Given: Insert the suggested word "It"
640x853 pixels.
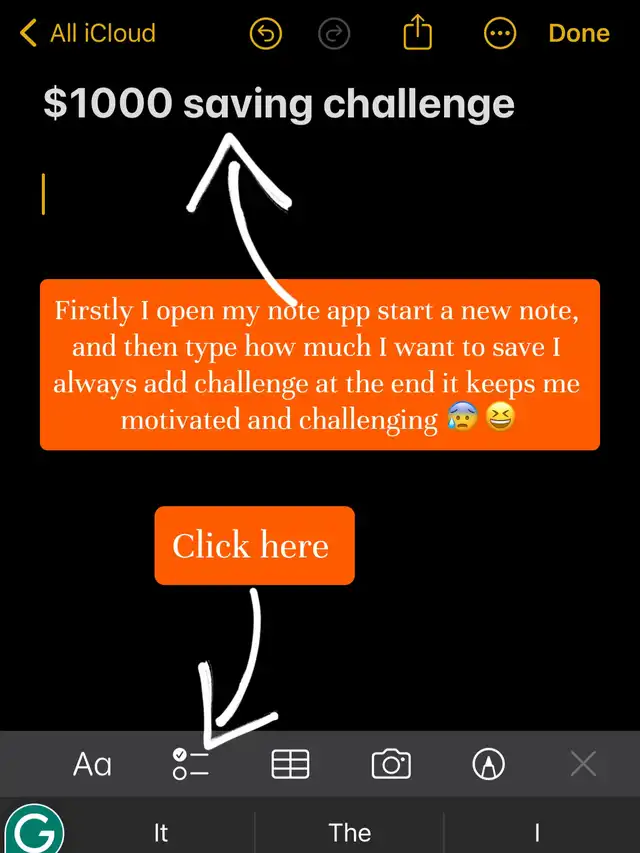Looking at the screenshot, I should [161, 832].
